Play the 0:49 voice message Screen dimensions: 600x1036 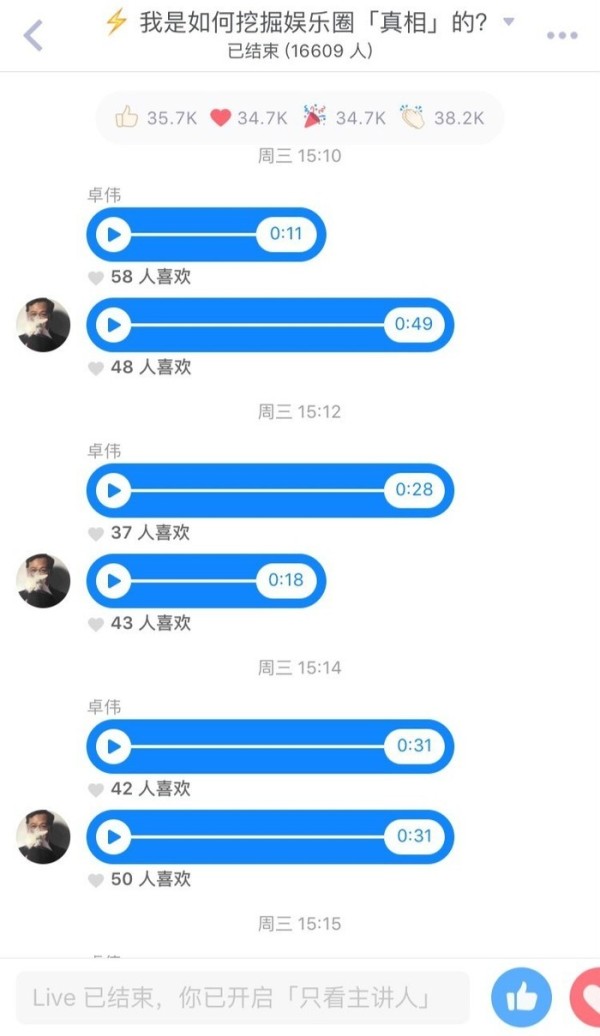point(114,325)
